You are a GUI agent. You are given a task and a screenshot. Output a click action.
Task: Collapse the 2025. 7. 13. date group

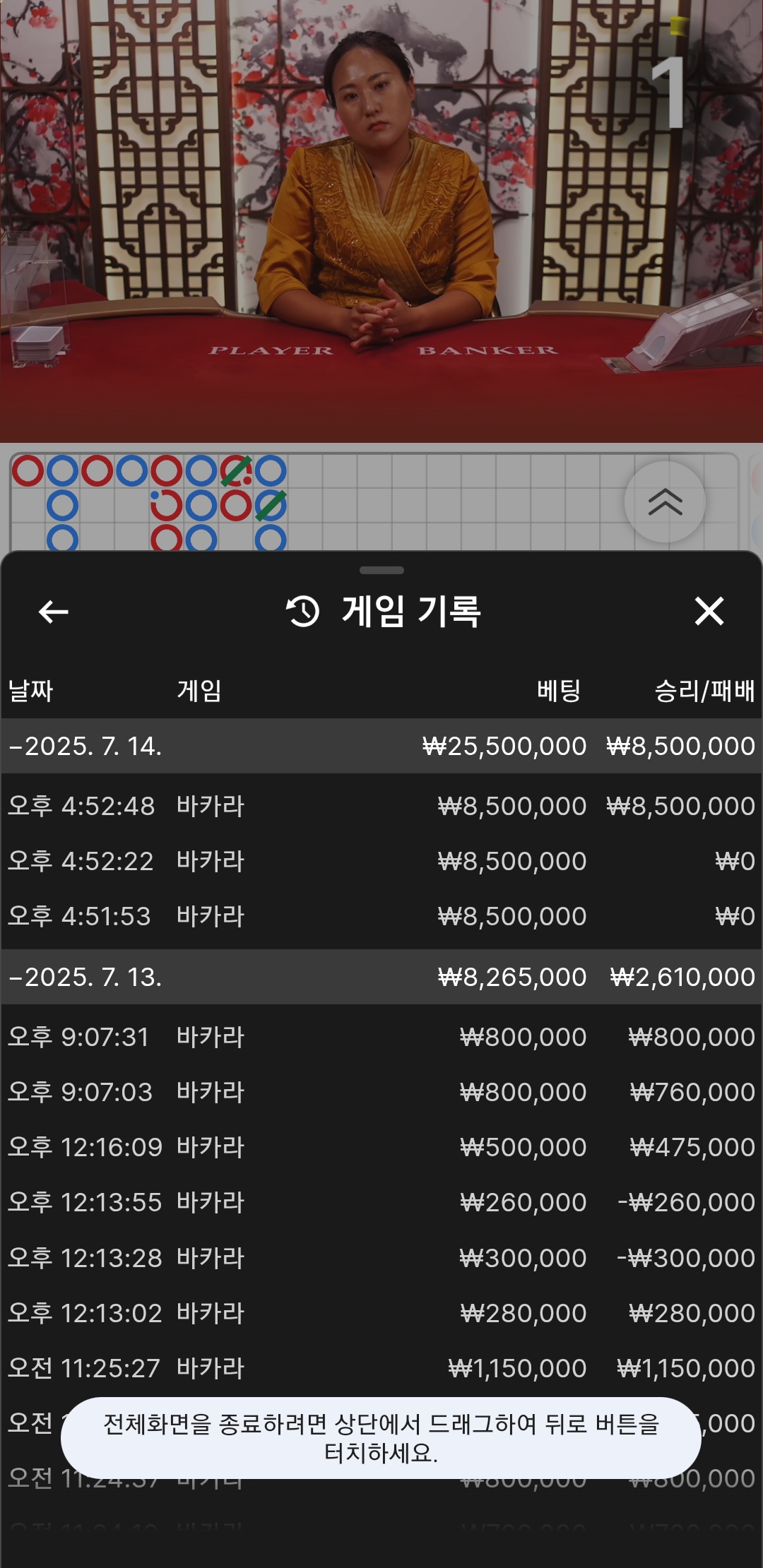pos(85,978)
